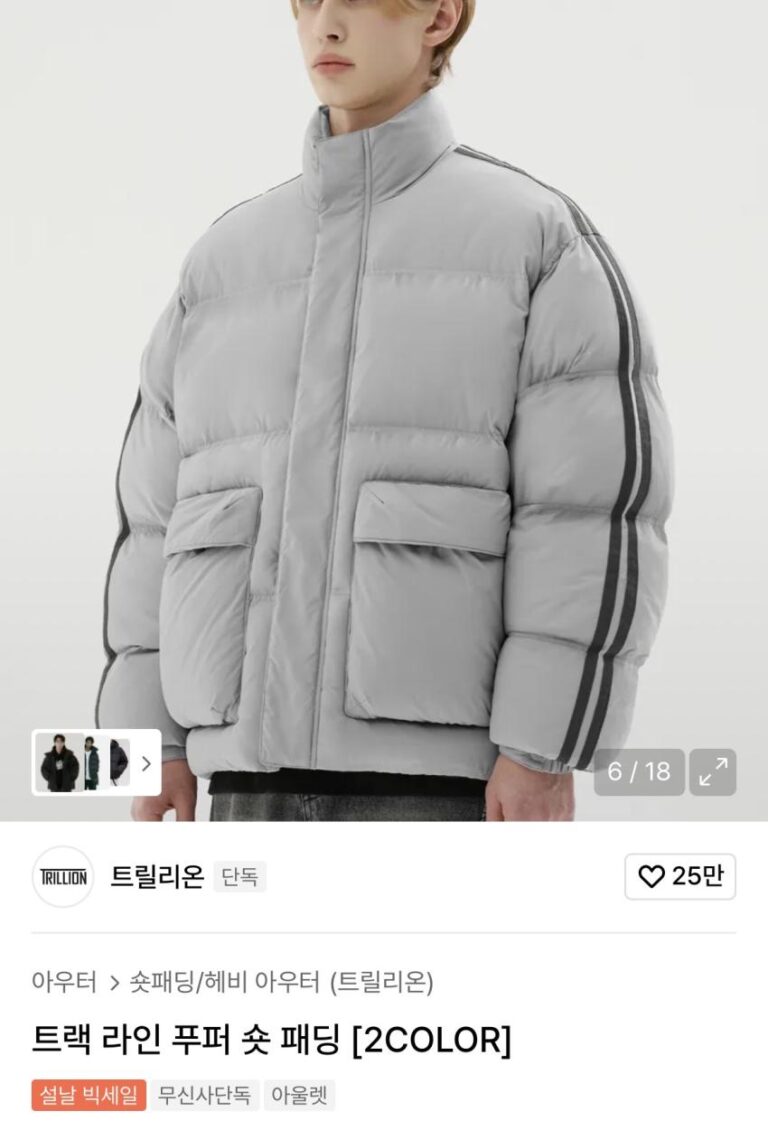Go to the 아우터 category
Viewport: 768px width, 1130px height.
point(64,982)
